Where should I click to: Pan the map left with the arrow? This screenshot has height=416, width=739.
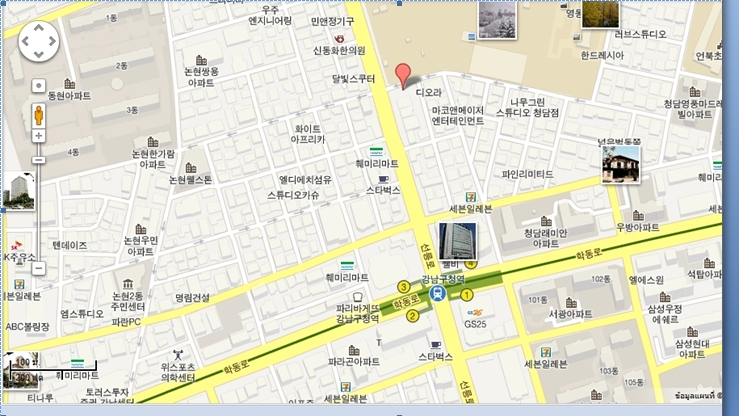click(25, 41)
